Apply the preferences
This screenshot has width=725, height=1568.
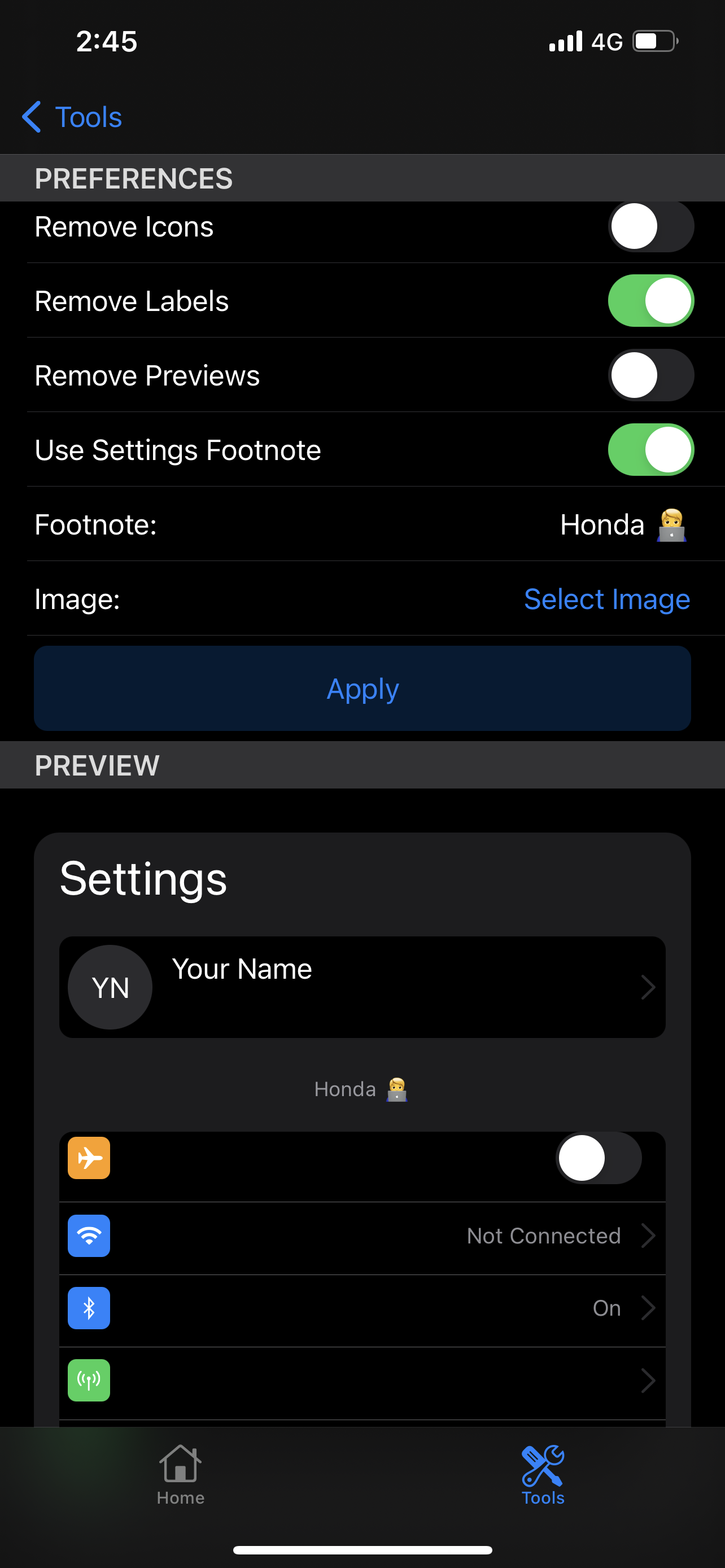[362, 689]
